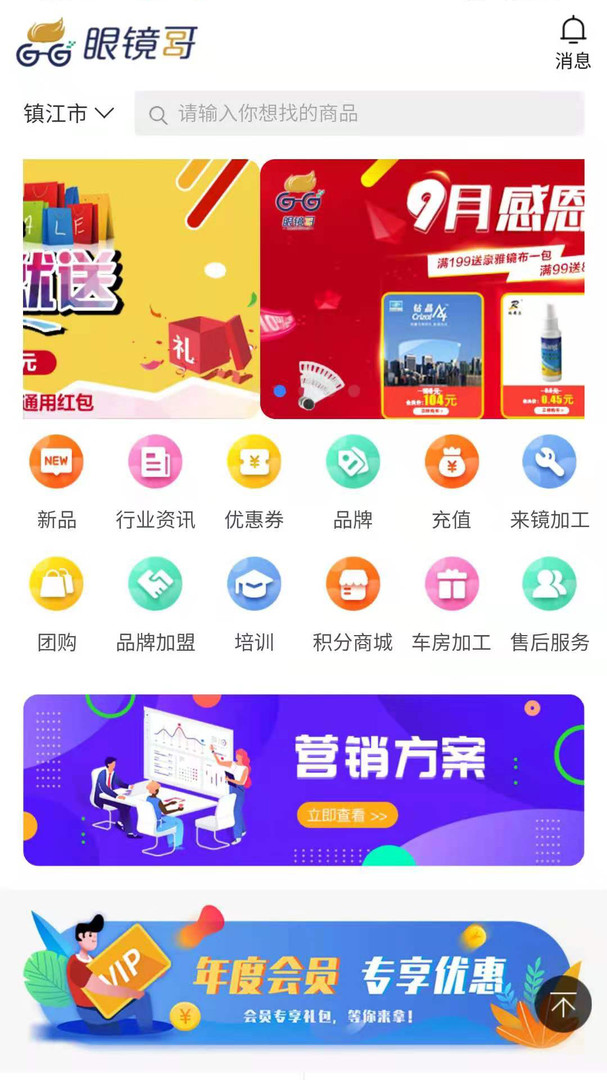607x1080 pixels.
Task: Open 售后服务 after-sales service
Action: click(x=549, y=605)
